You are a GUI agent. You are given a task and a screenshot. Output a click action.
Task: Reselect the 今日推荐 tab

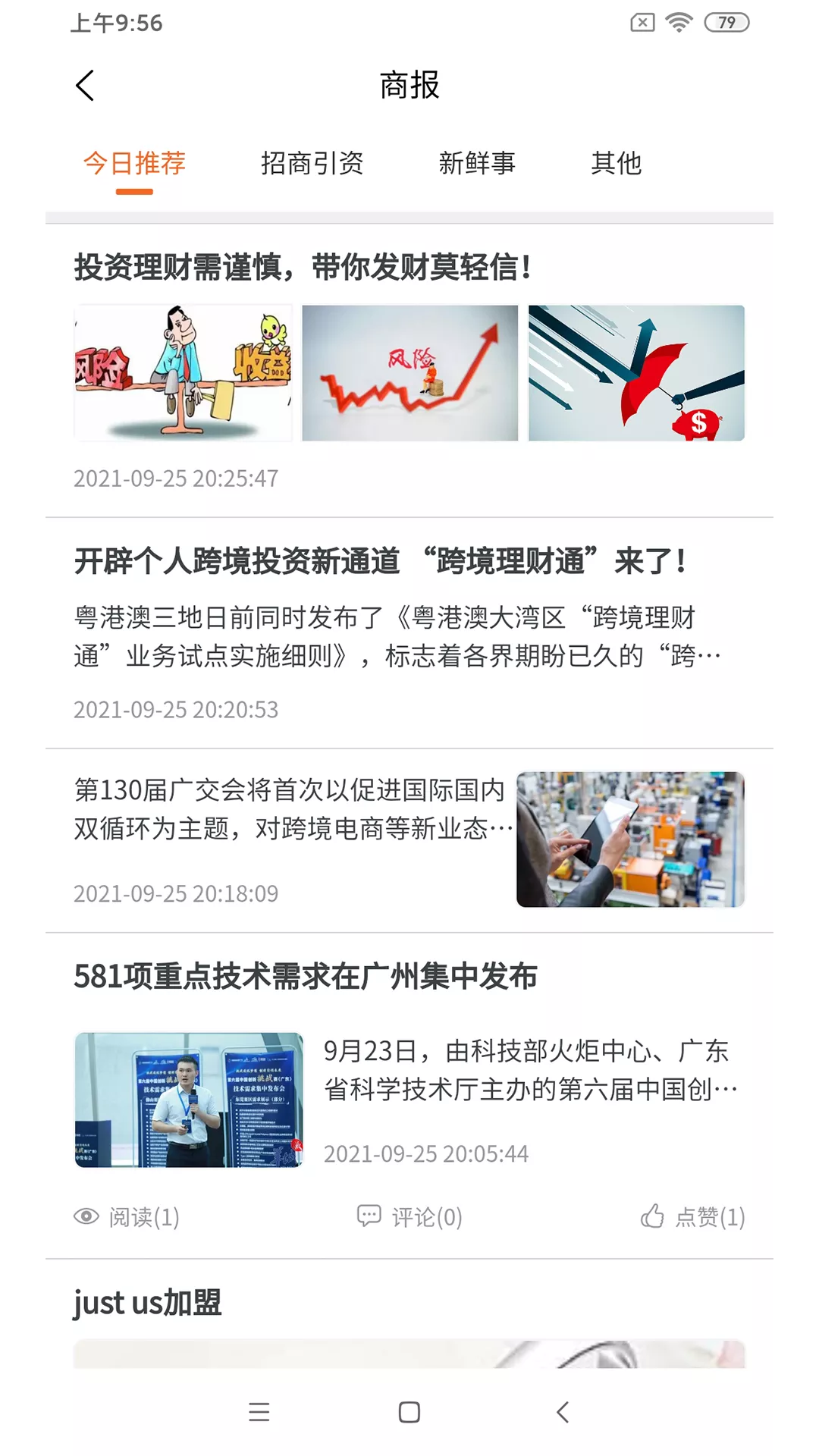pyautogui.click(x=133, y=164)
